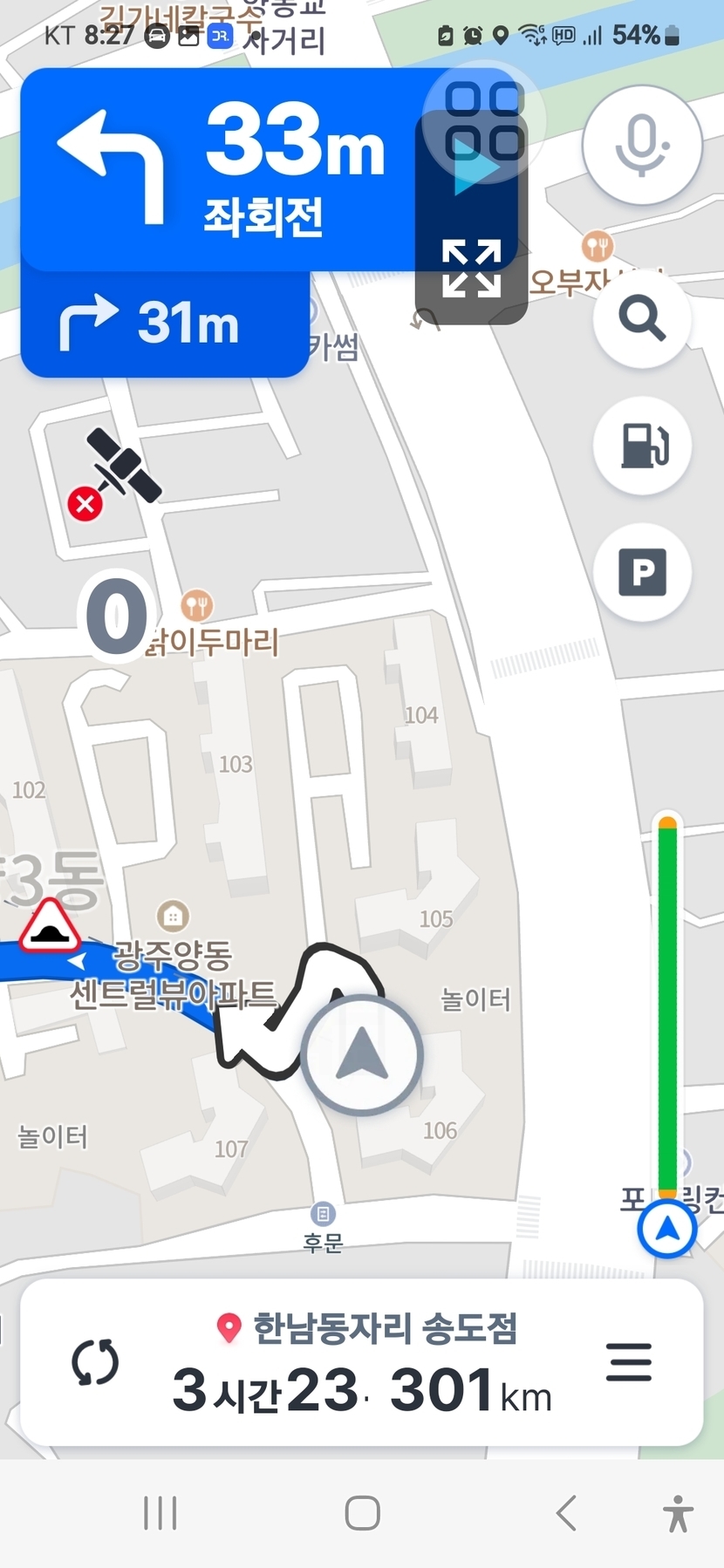This screenshot has width=724, height=1568.
Task: Find nearby gas stations
Action: point(642,446)
